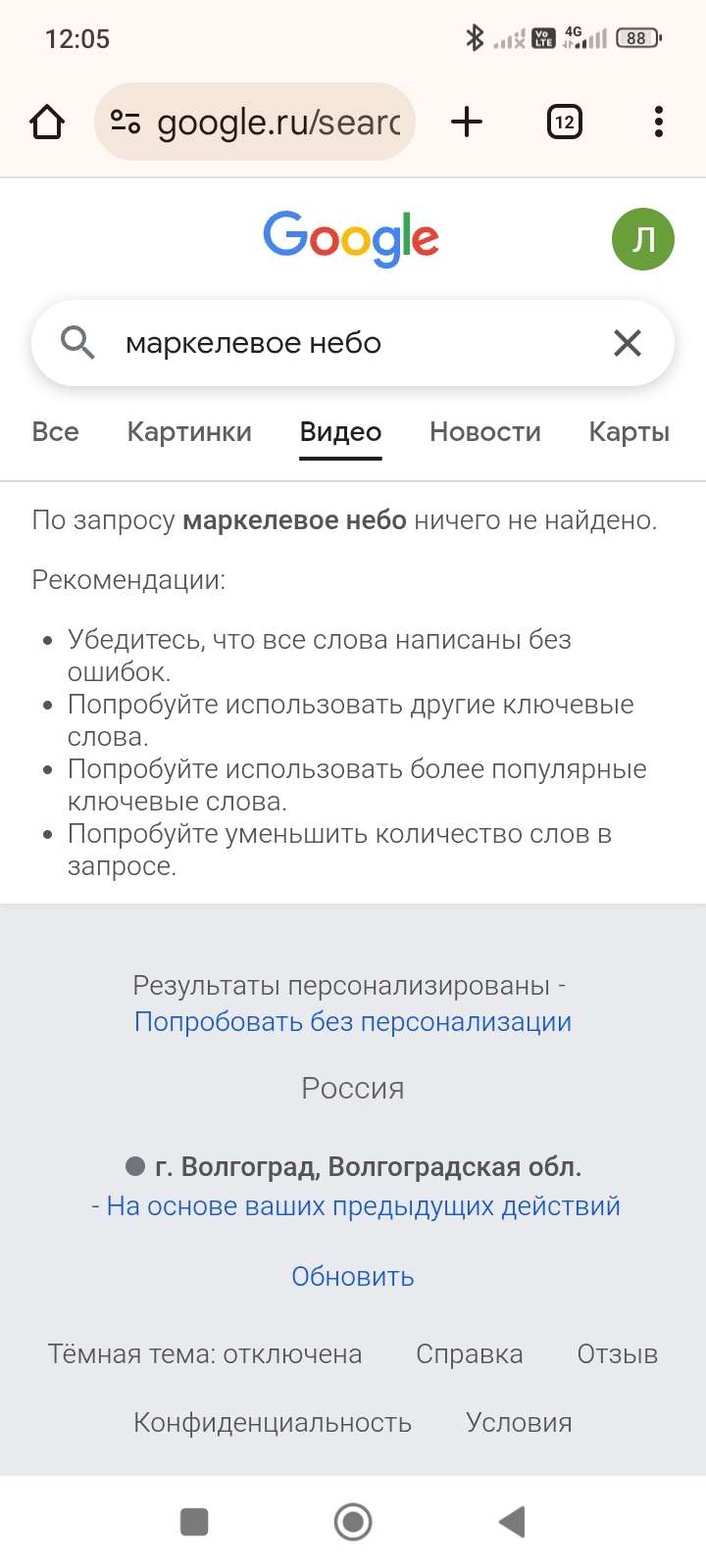Image resolution: width=706 pixels, height=1568 pixels.
Task: Clear the search query with the X button
Action: click(628, 342)
